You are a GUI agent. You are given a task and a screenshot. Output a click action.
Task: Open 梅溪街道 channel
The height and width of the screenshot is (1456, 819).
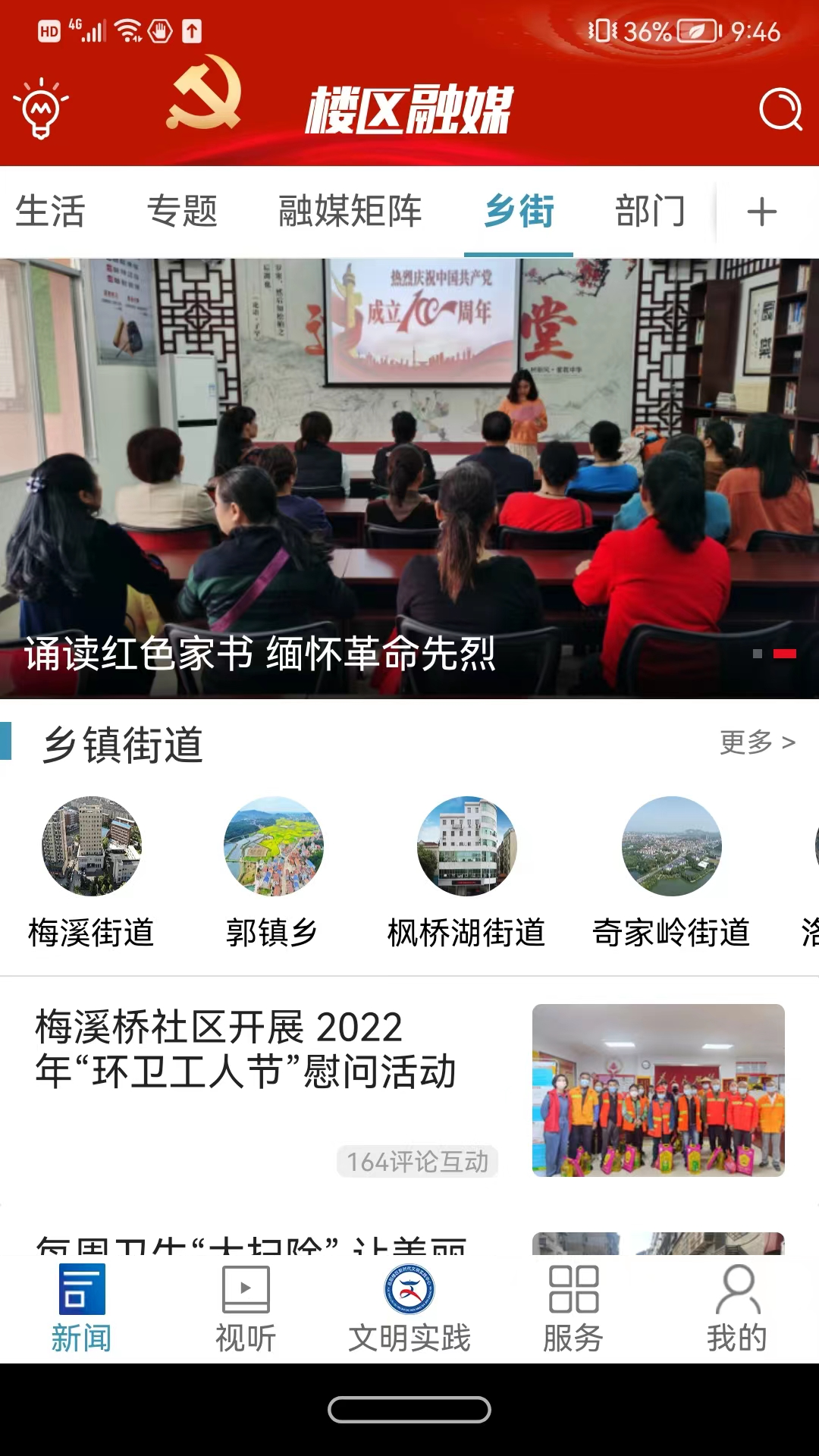[x=92, y=872]
